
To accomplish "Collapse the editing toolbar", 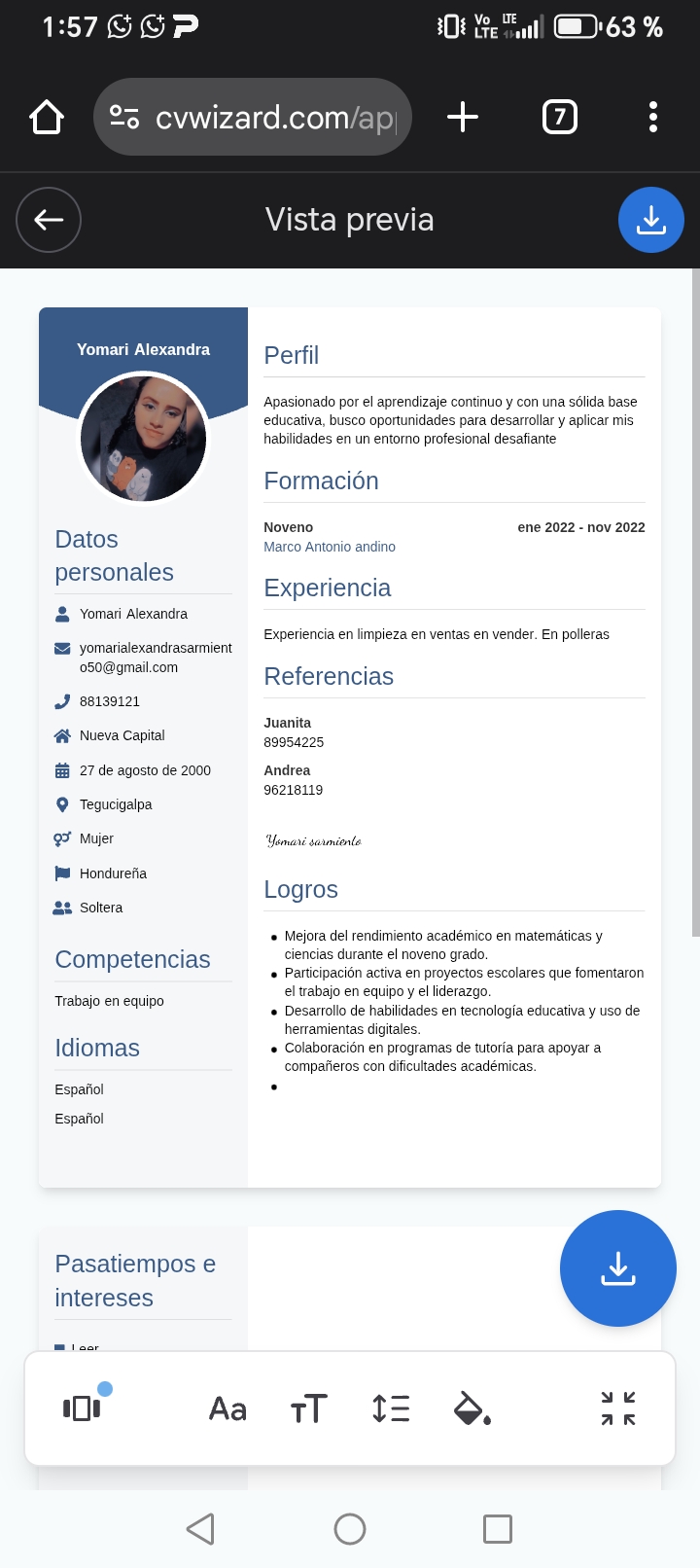I will click(x=617, y=1408).
